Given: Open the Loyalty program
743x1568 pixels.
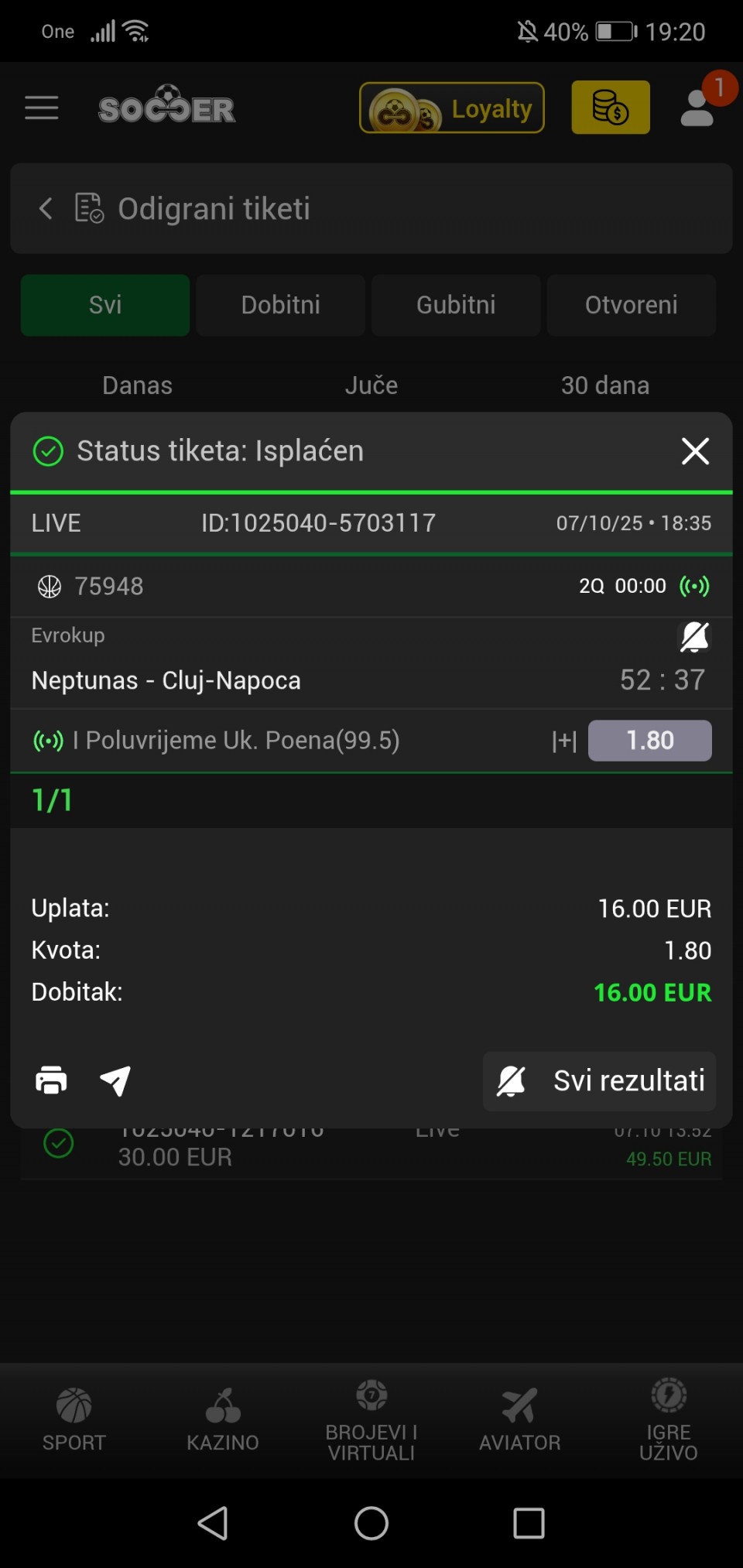Looking at the screenshot, I should tap(451, 108).
